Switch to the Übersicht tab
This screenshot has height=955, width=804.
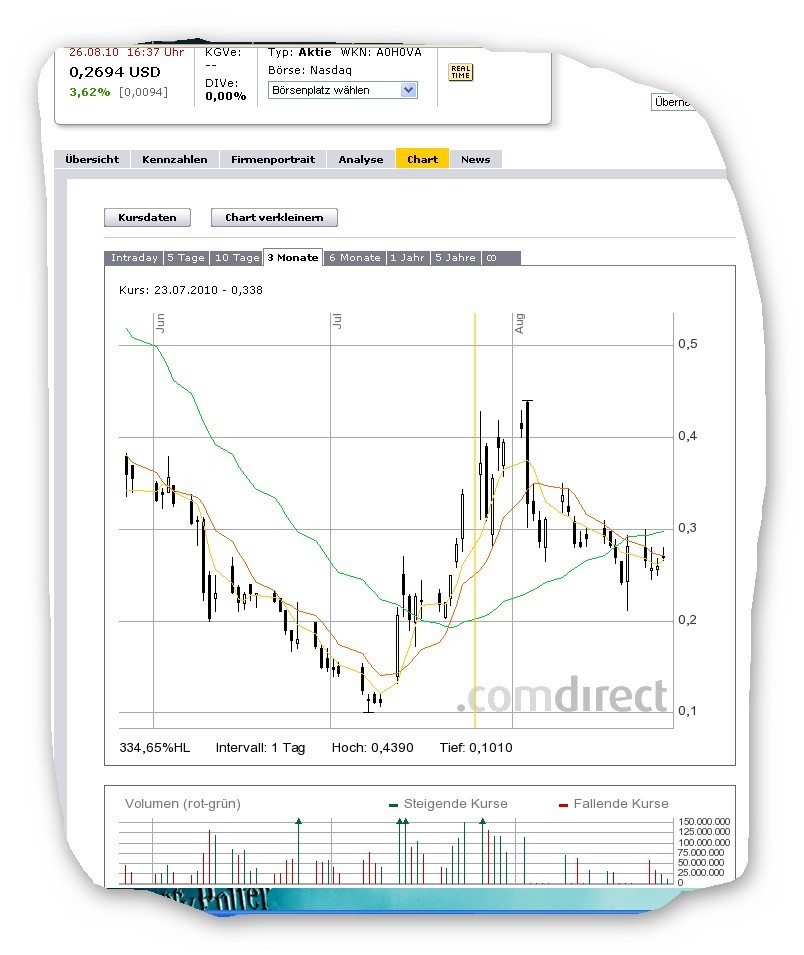[92, 159]
